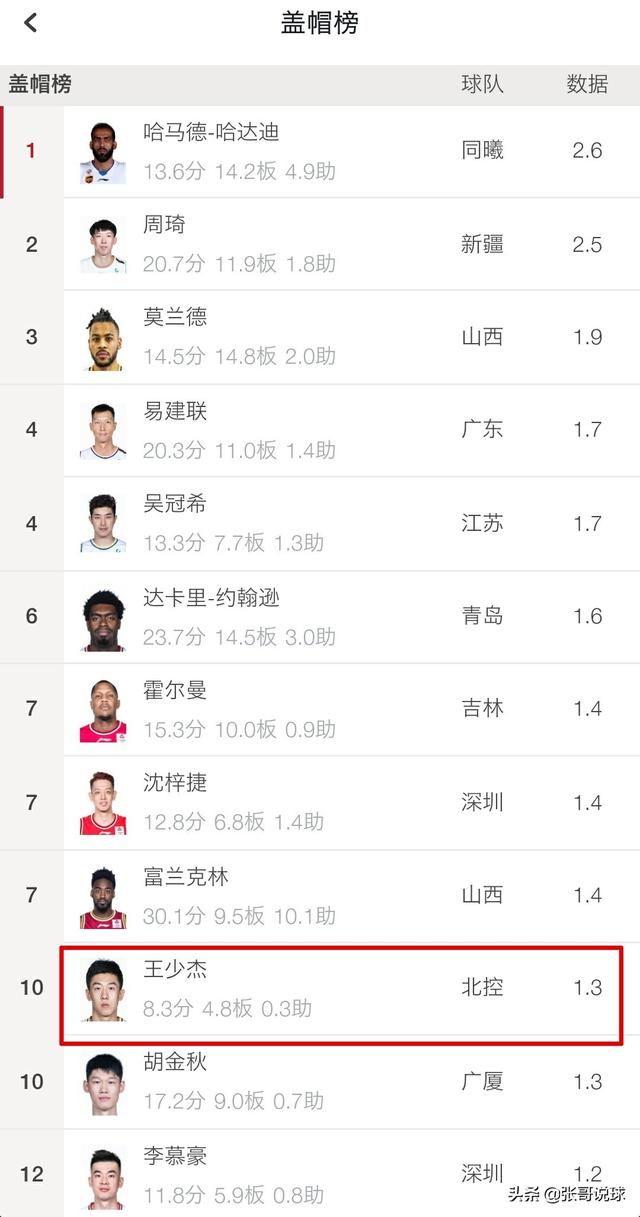Select 莫兰德 in the block ranking

tap(320, 337)
